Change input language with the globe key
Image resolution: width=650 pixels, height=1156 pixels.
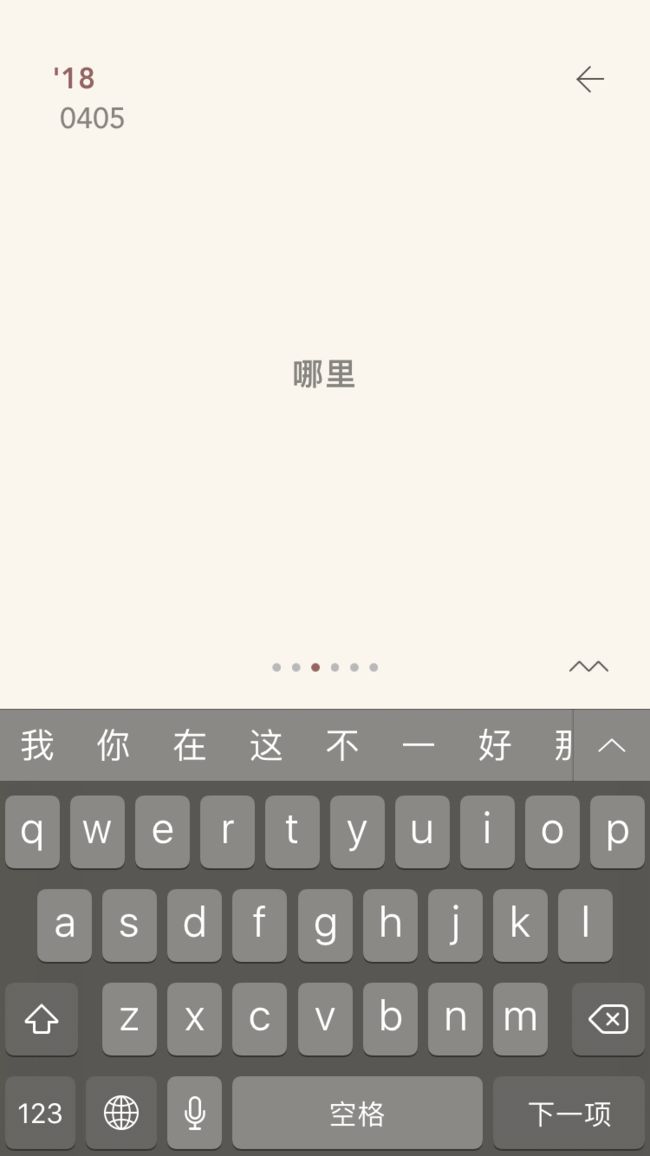tap(122, 1113)
